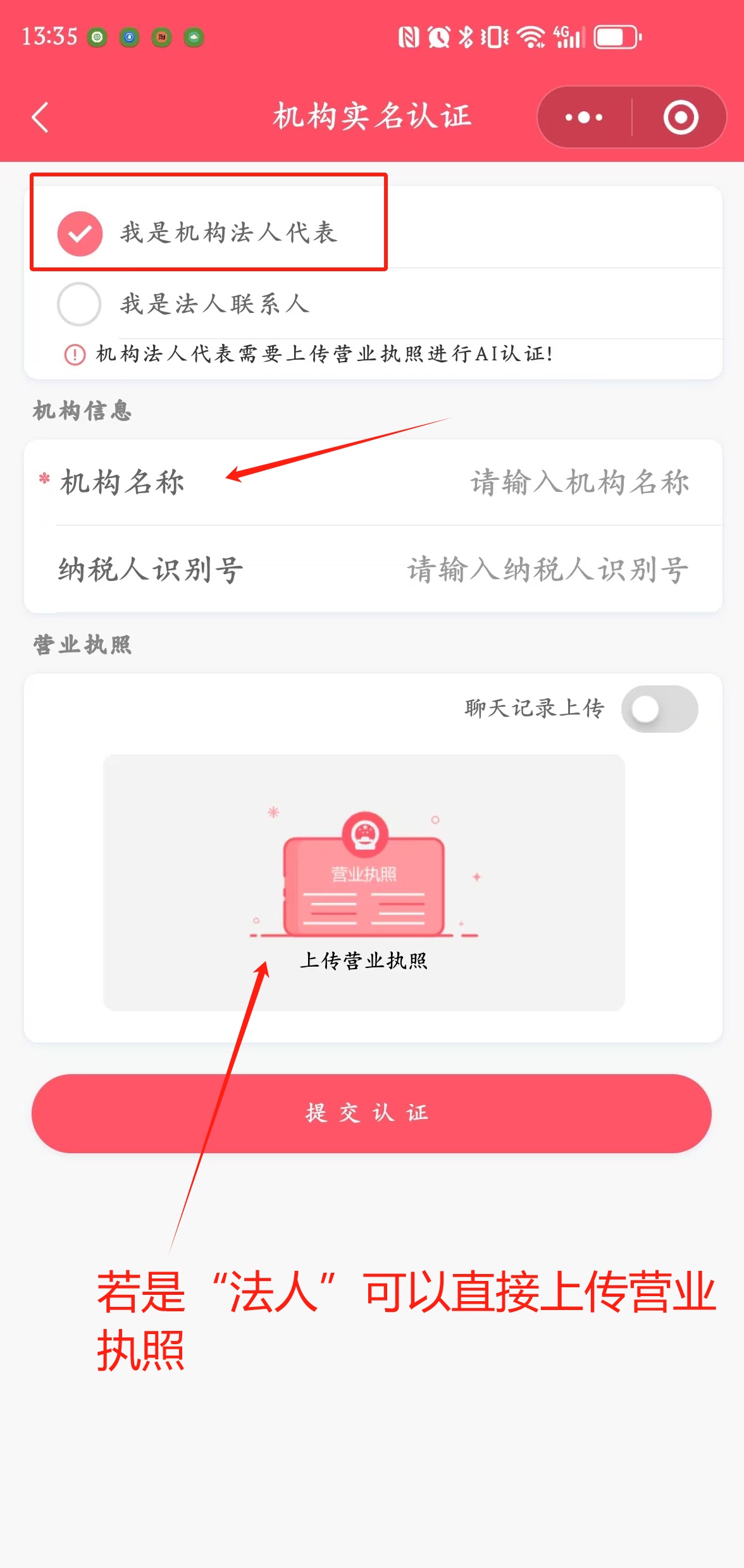744x1568 pixels.
Task: Close the mini program with circle button
Action: coord(681,118)
